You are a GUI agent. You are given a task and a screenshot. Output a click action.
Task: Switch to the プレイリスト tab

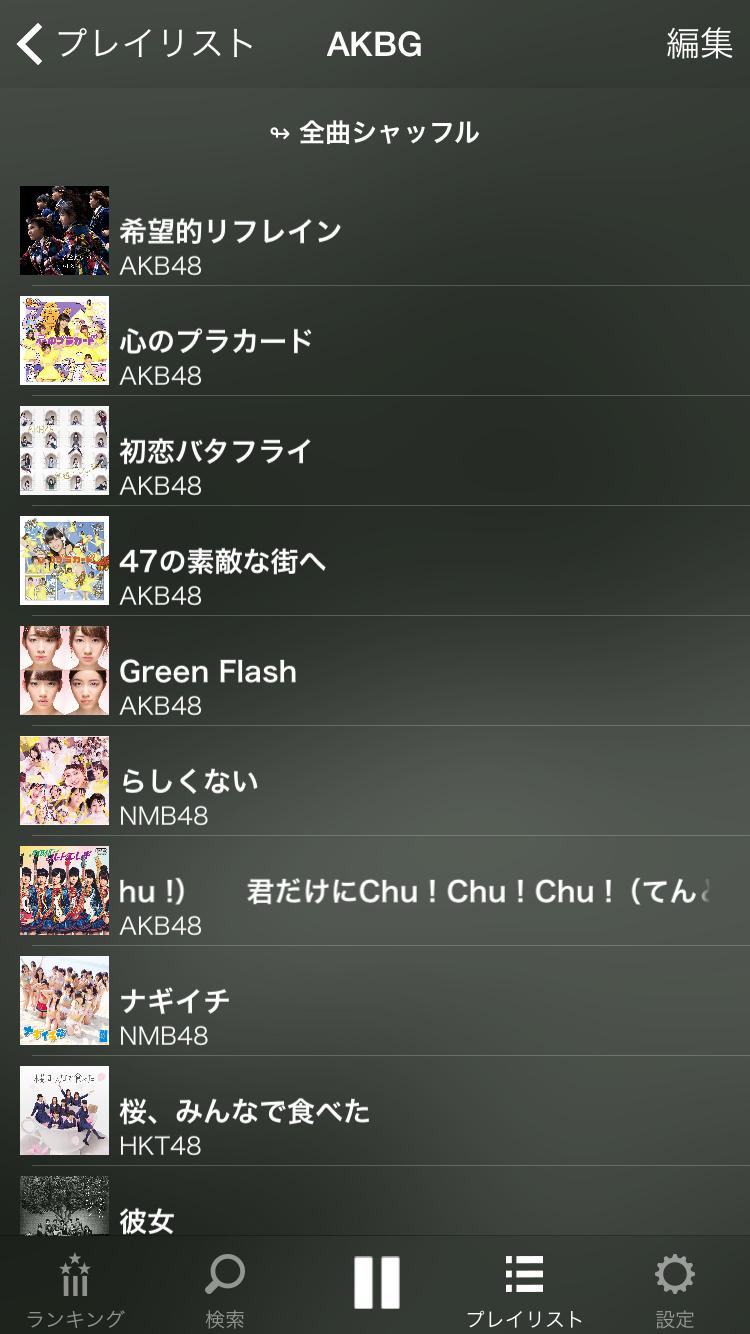(x=524, y=1288)
